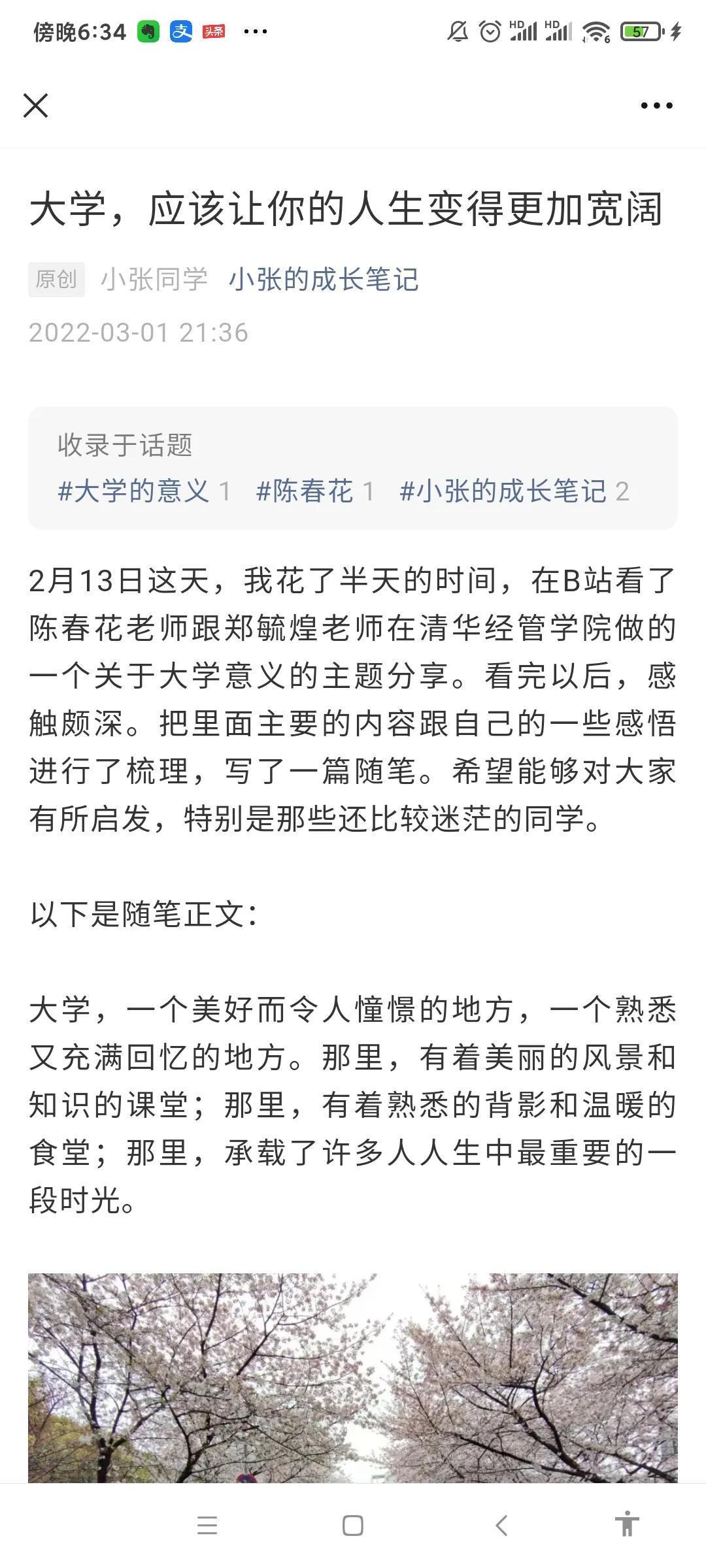This screenshot has height=1568, width=706.
Task: Open the accessibility shortcut icon
Action: (x=627, y=1524)
